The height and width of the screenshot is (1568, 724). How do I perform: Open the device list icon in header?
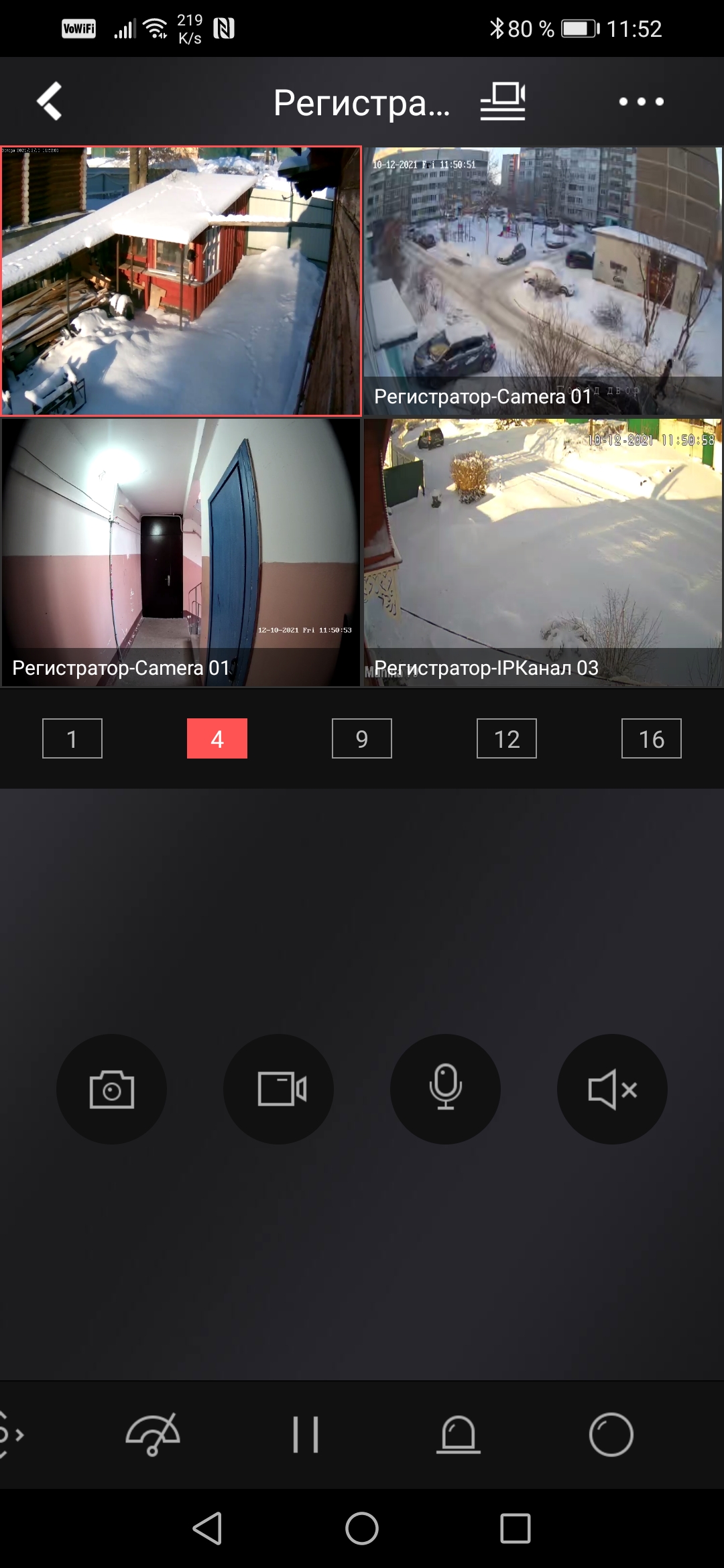pyautogui.click(x=503, y=102)
